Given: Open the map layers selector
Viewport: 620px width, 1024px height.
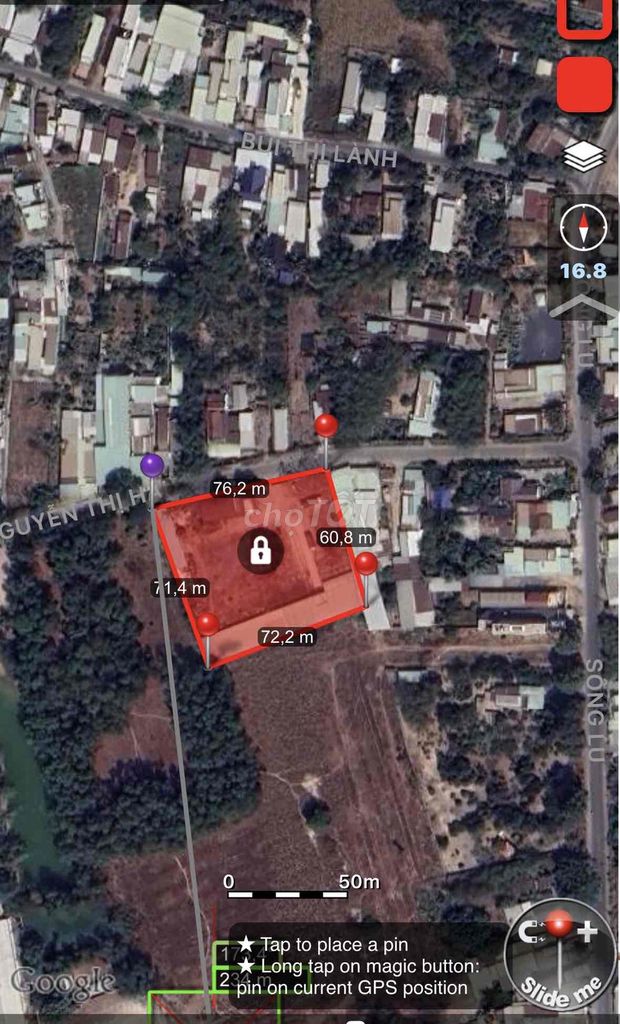Looking at the screenshot, I should click(x=584, y=156).
